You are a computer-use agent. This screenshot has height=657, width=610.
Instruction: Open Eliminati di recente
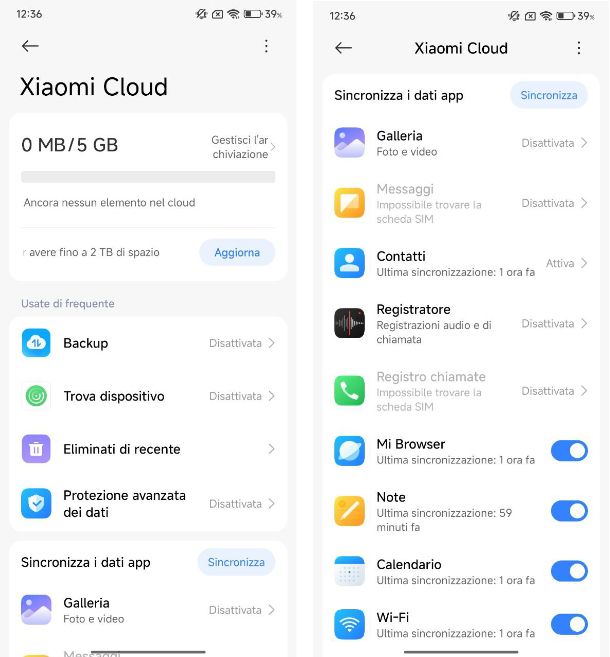[148, 449]
